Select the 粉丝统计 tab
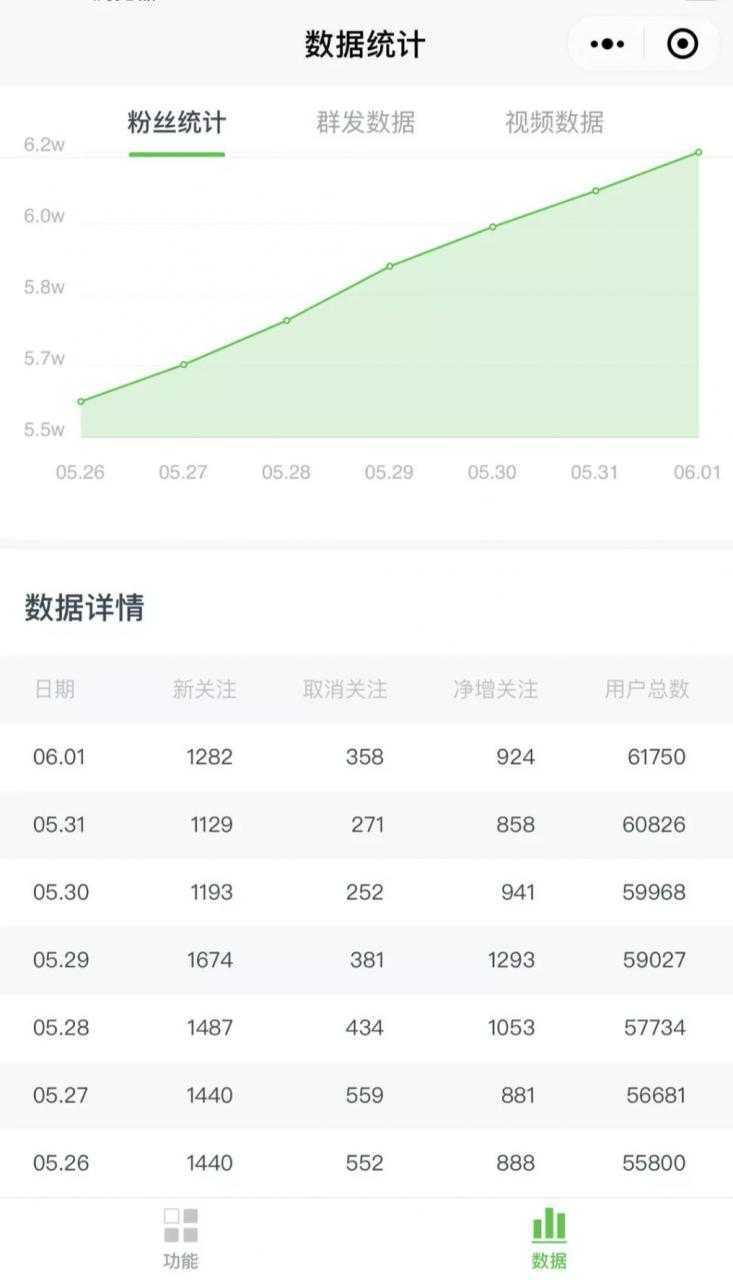 (177, 123)
